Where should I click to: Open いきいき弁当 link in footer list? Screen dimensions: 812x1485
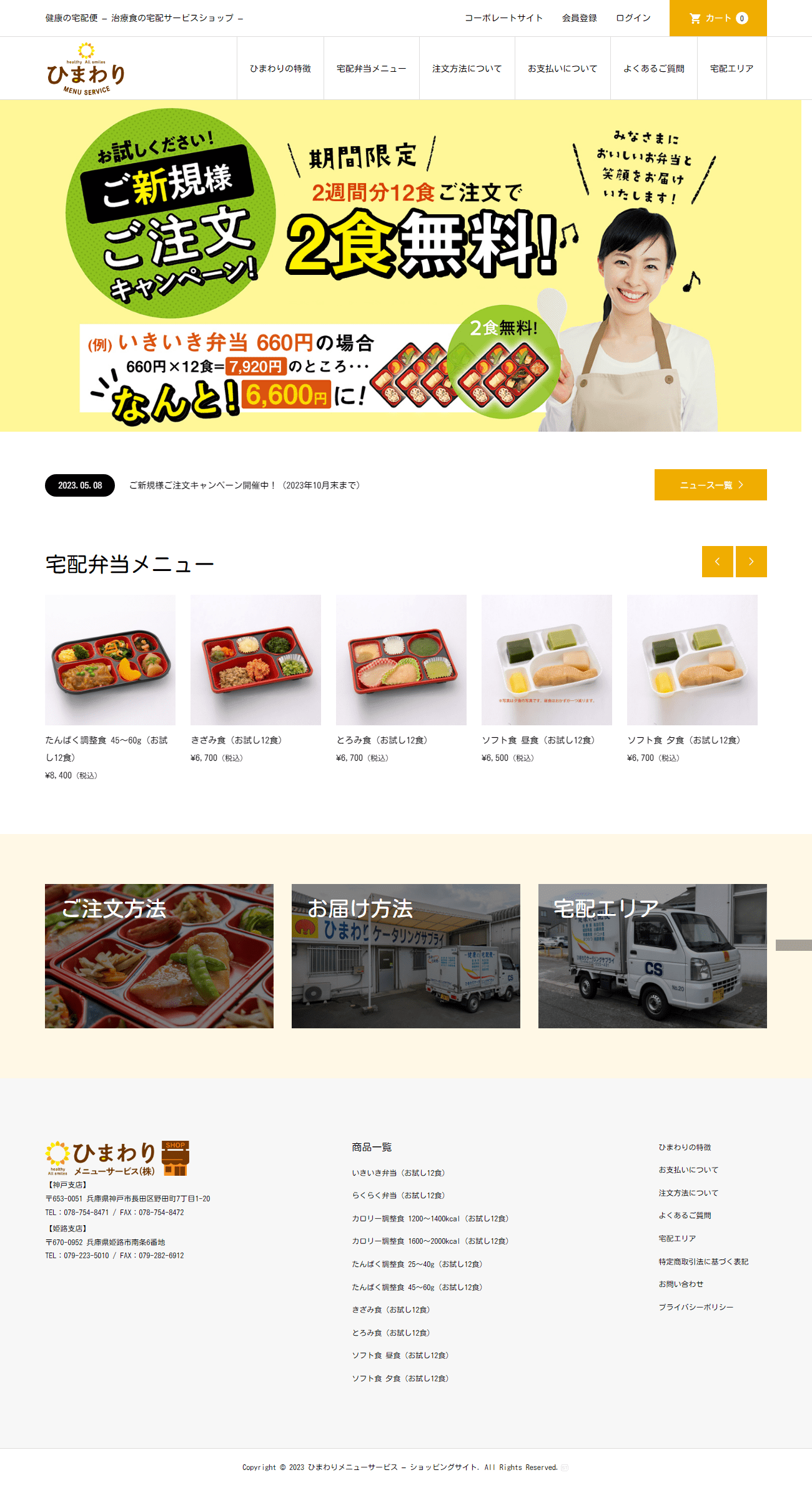point(399,1173)
